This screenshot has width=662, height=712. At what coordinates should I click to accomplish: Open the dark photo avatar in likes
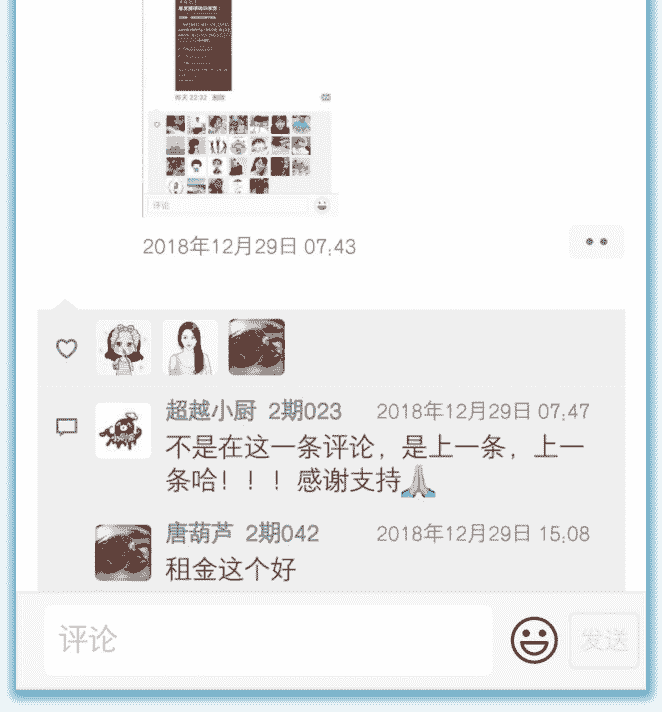257,348
